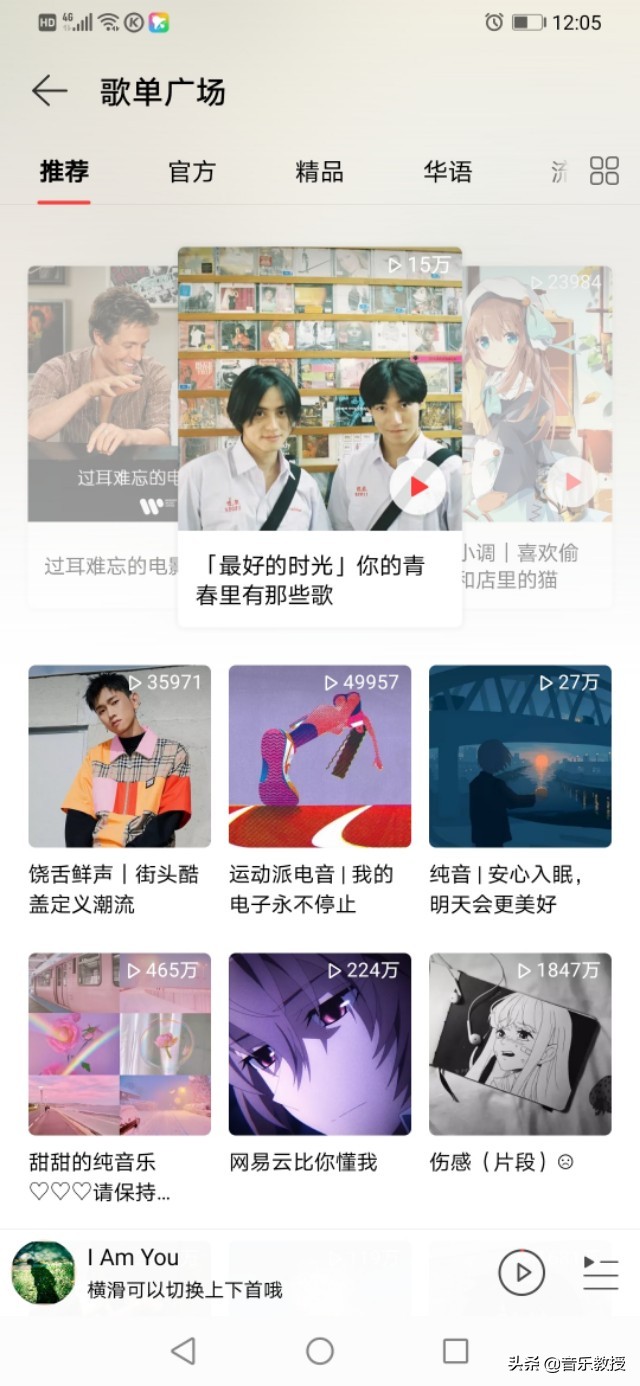Open the play queue list icon
This screenshot has height=1386, width=640.
click(x=600, y=1273)
